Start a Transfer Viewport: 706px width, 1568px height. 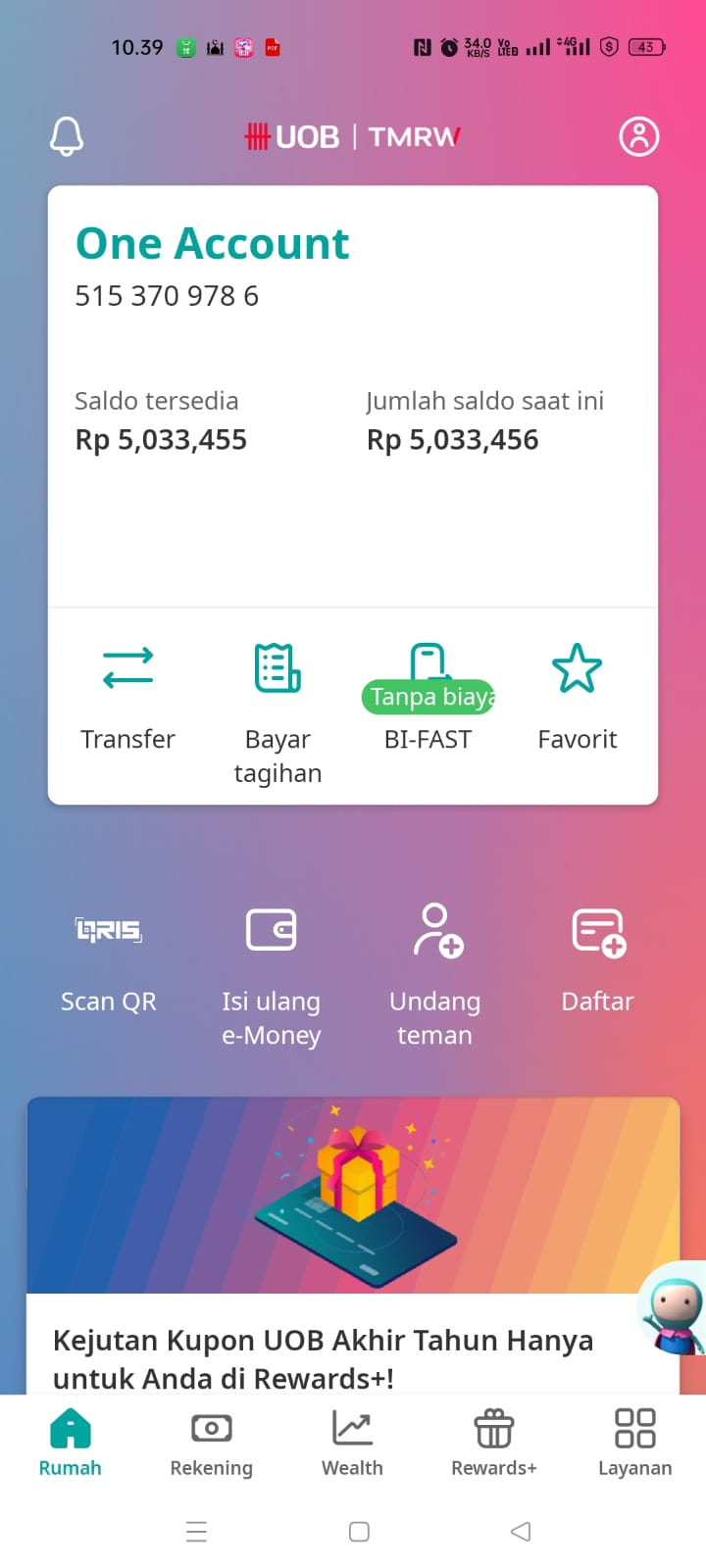127,697
